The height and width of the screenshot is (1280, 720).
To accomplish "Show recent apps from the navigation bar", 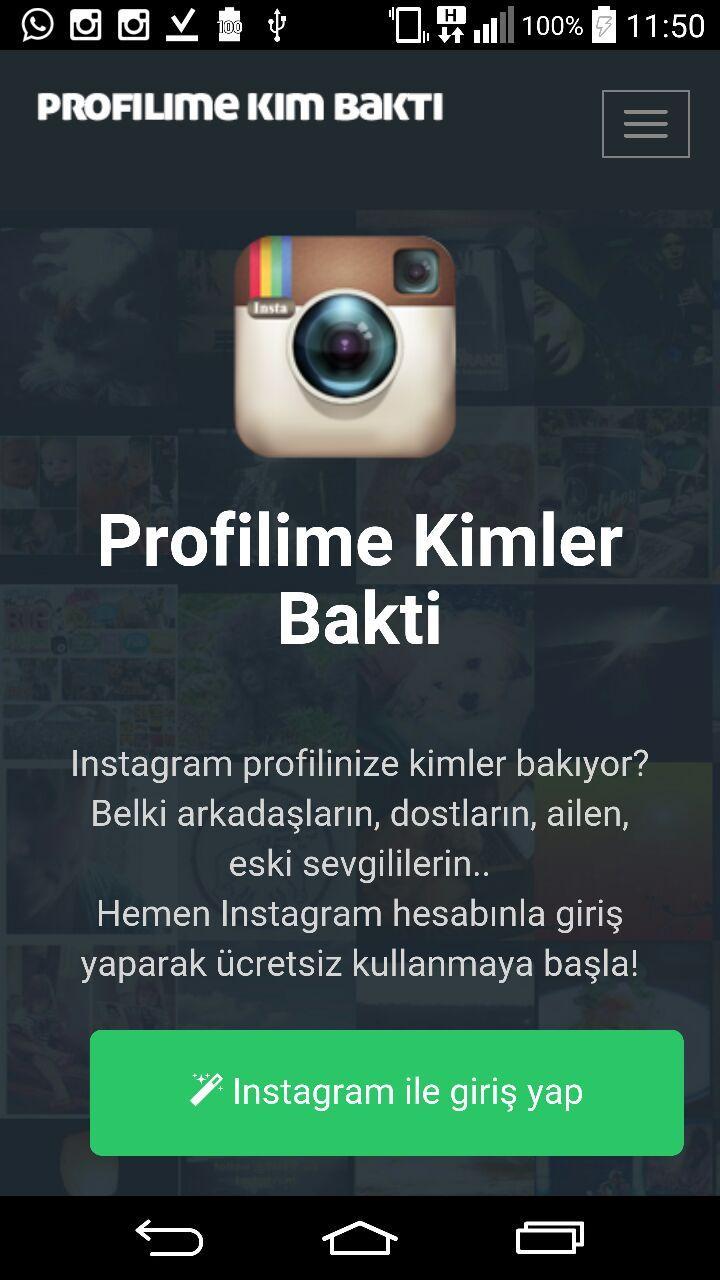I will (550, 1238).
